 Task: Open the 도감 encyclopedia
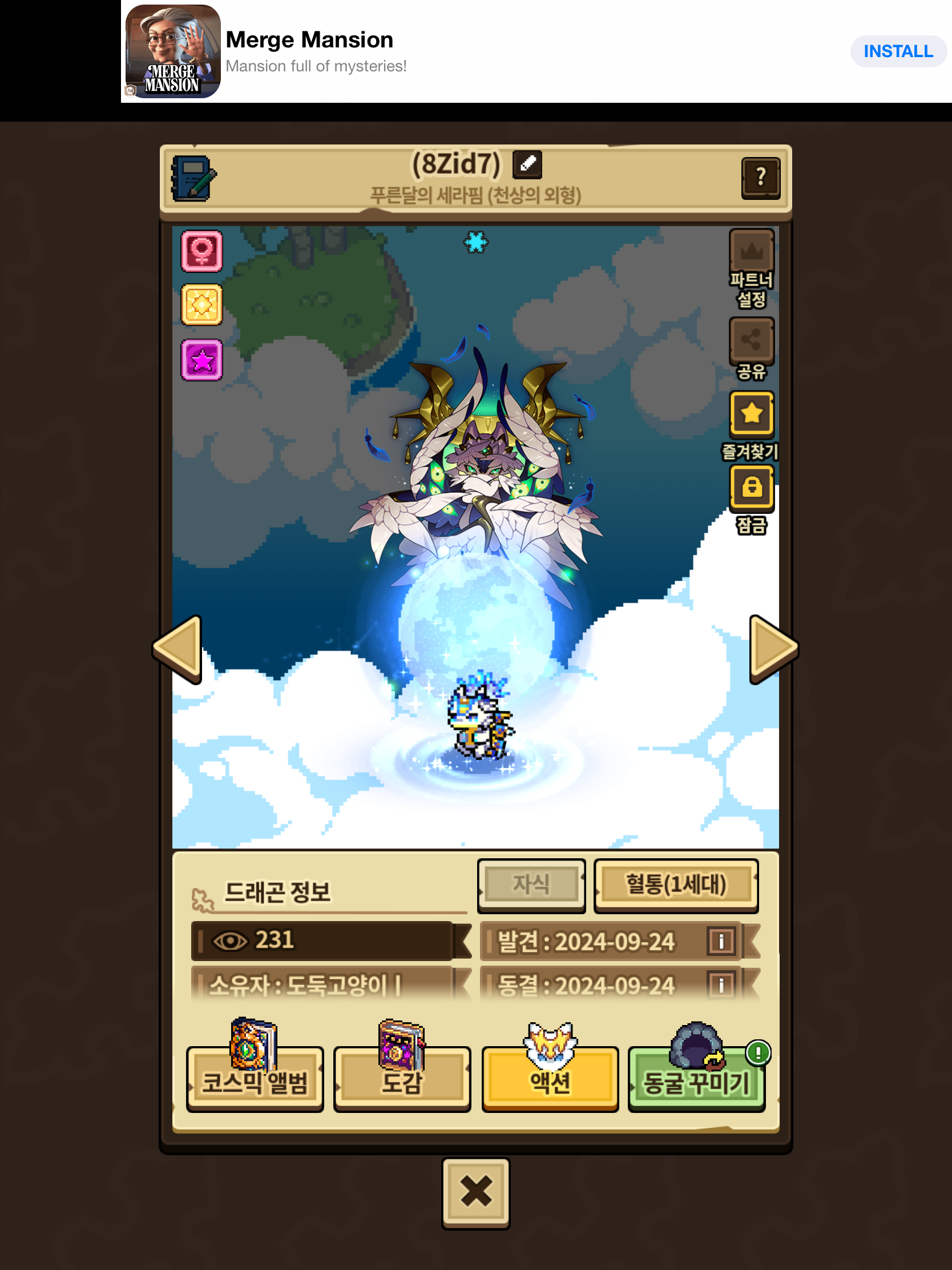tap(402, 1080)
